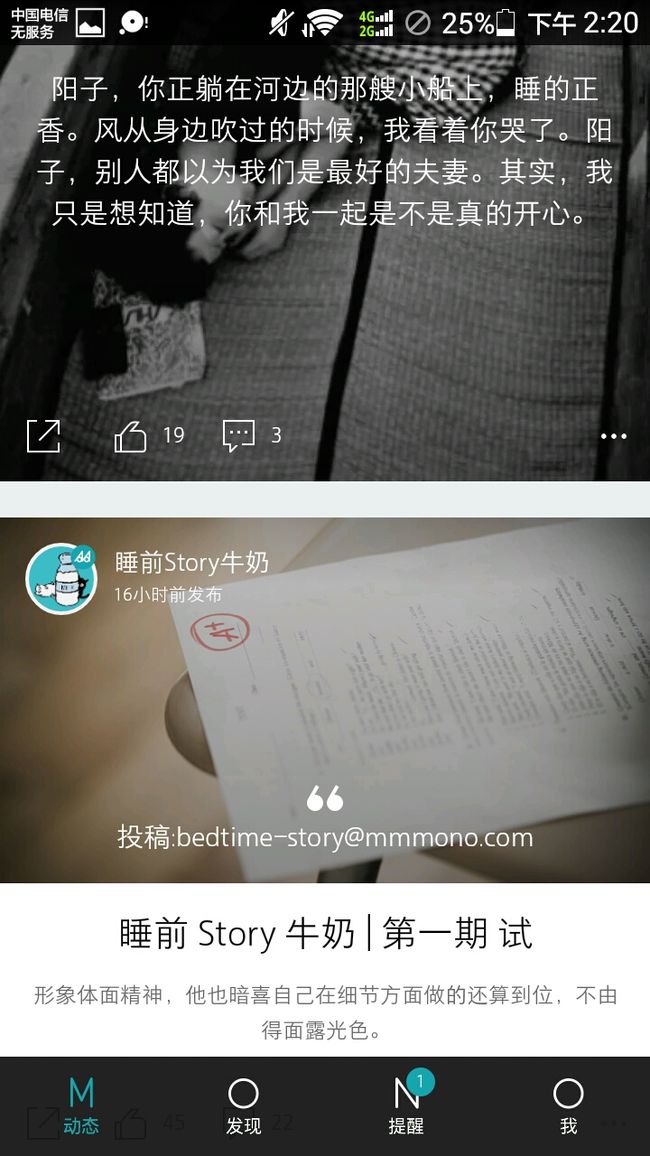This screenshot has width=650, height=1156.
Task: Switch to the 发现 tab
Action: (x=243, y=1106)
